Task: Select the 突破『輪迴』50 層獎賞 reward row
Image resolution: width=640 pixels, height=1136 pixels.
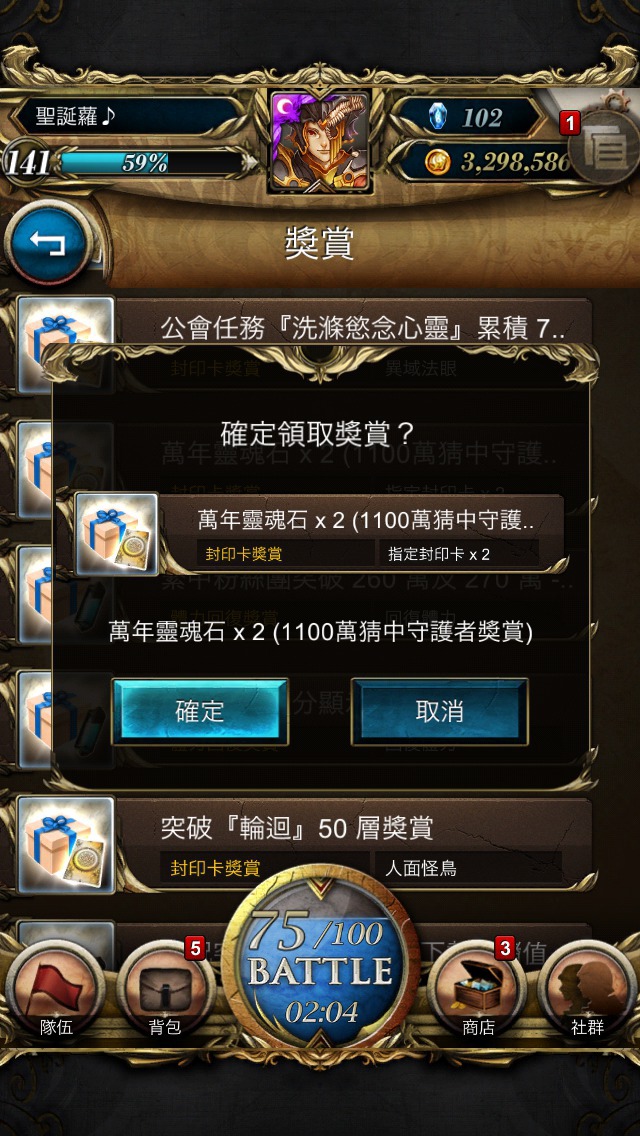Action: tap(304, 845)
